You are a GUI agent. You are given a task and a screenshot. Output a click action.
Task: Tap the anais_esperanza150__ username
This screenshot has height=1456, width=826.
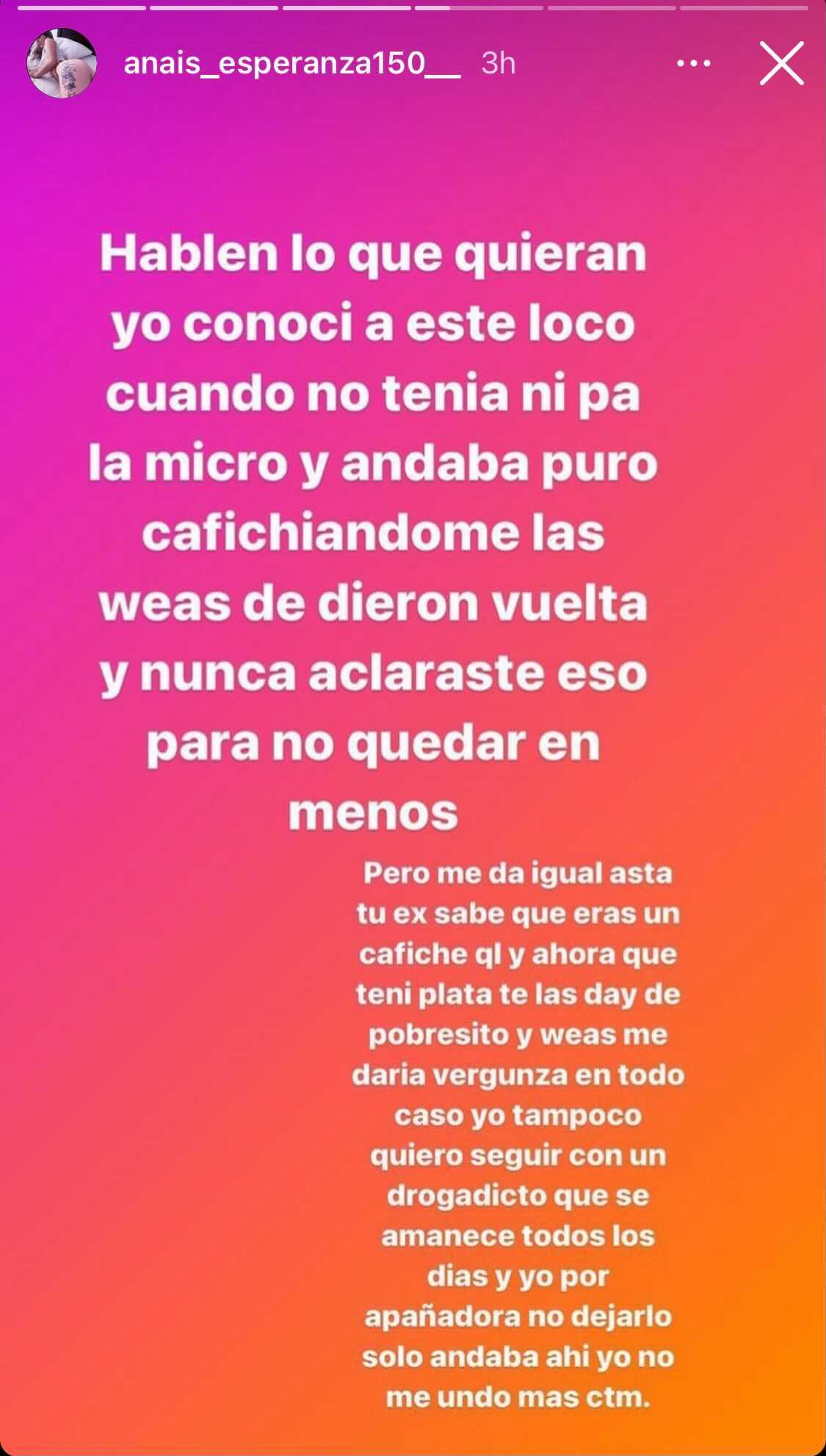(291, 64)
